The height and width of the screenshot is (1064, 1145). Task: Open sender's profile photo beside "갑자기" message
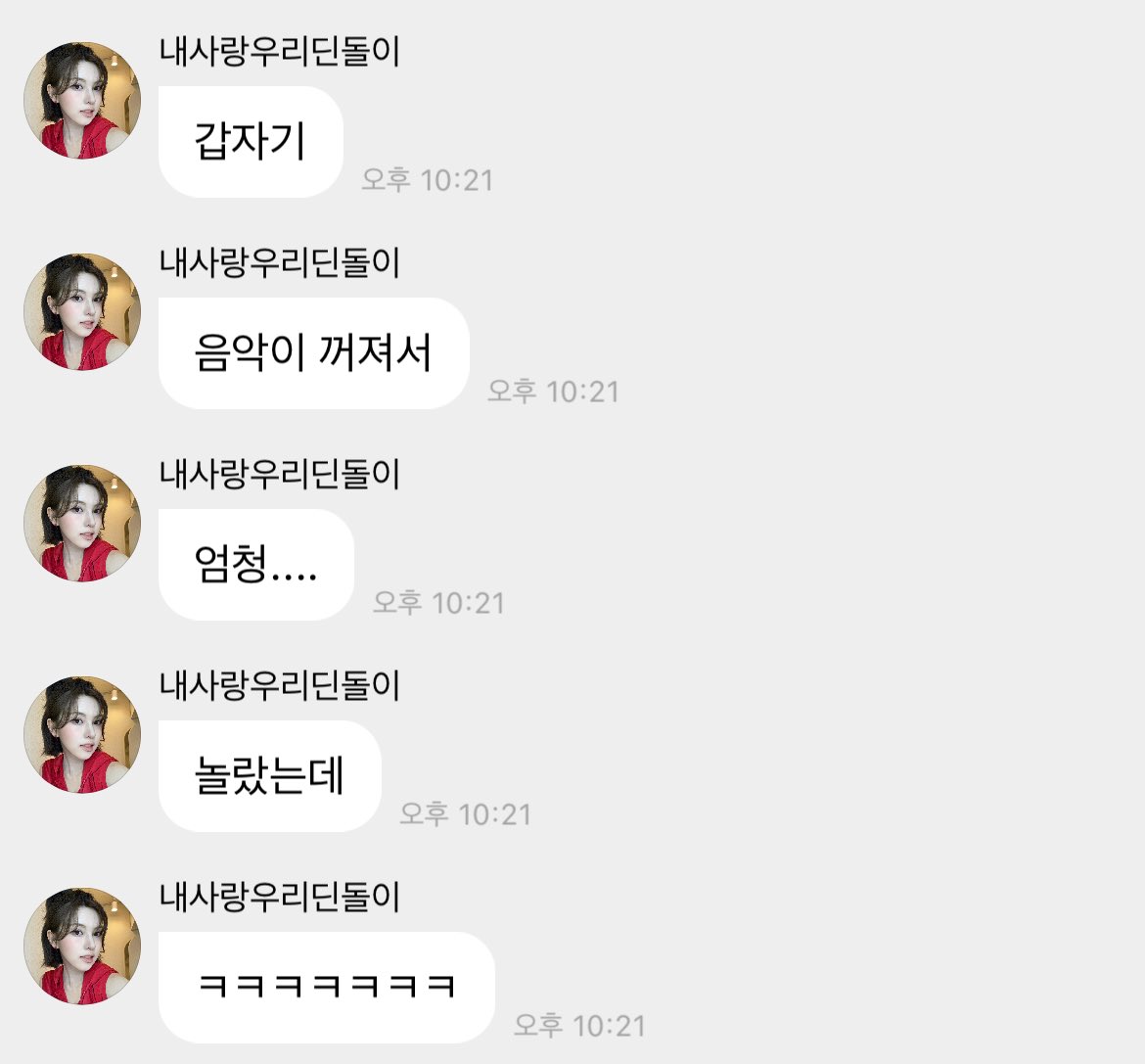(x=82, y=100)
